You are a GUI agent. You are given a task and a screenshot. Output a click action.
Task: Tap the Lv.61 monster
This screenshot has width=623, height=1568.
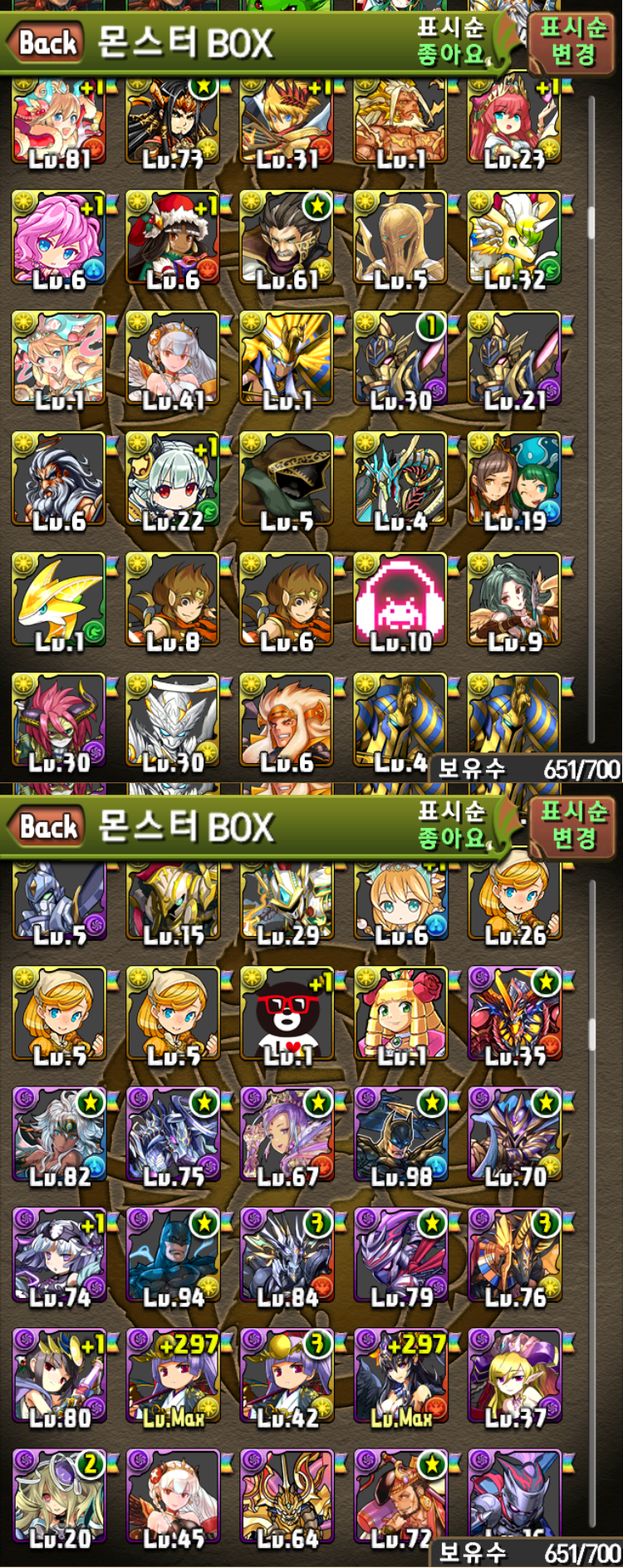pyautogui.click(x=286, y=238)
